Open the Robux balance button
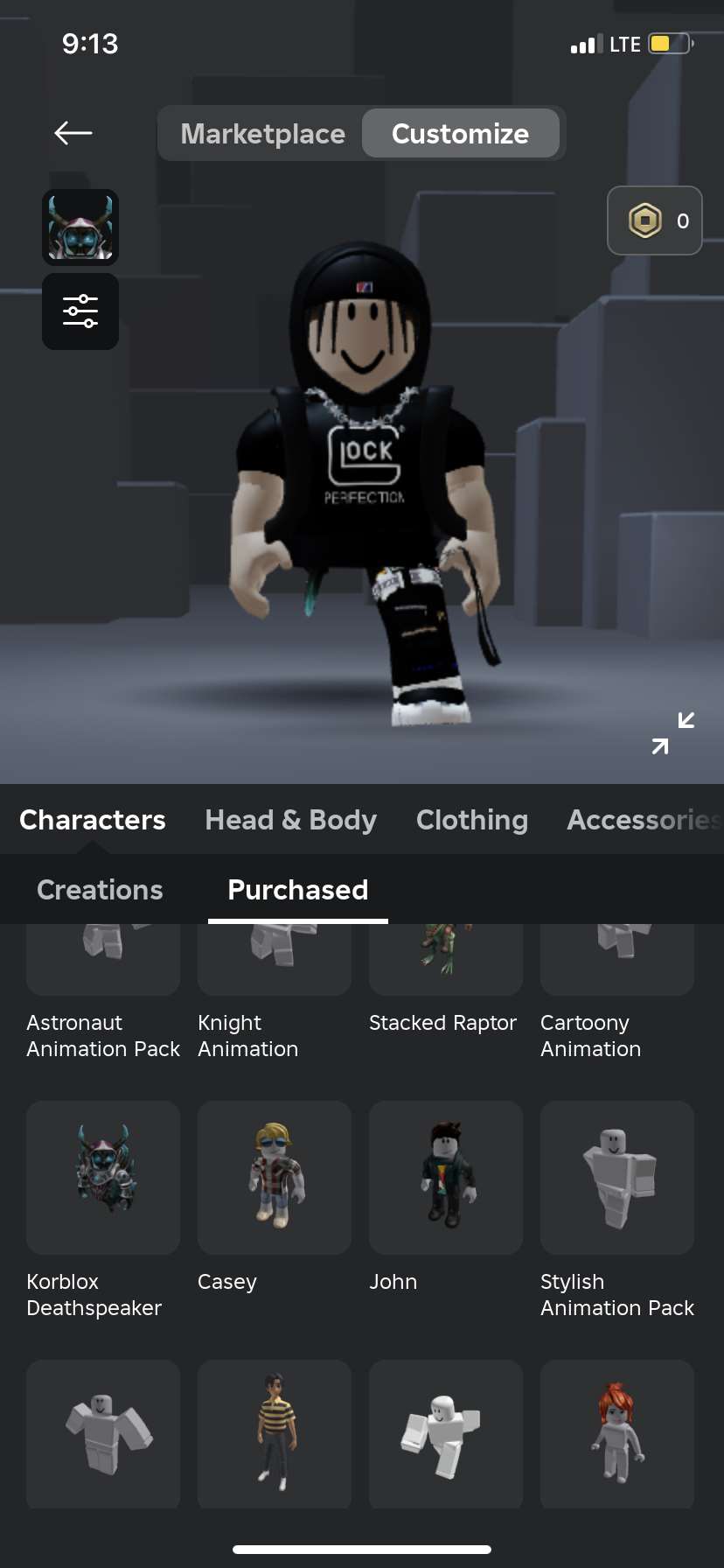The width and height of the screenshot is (724, 1568). click(655, 220)
